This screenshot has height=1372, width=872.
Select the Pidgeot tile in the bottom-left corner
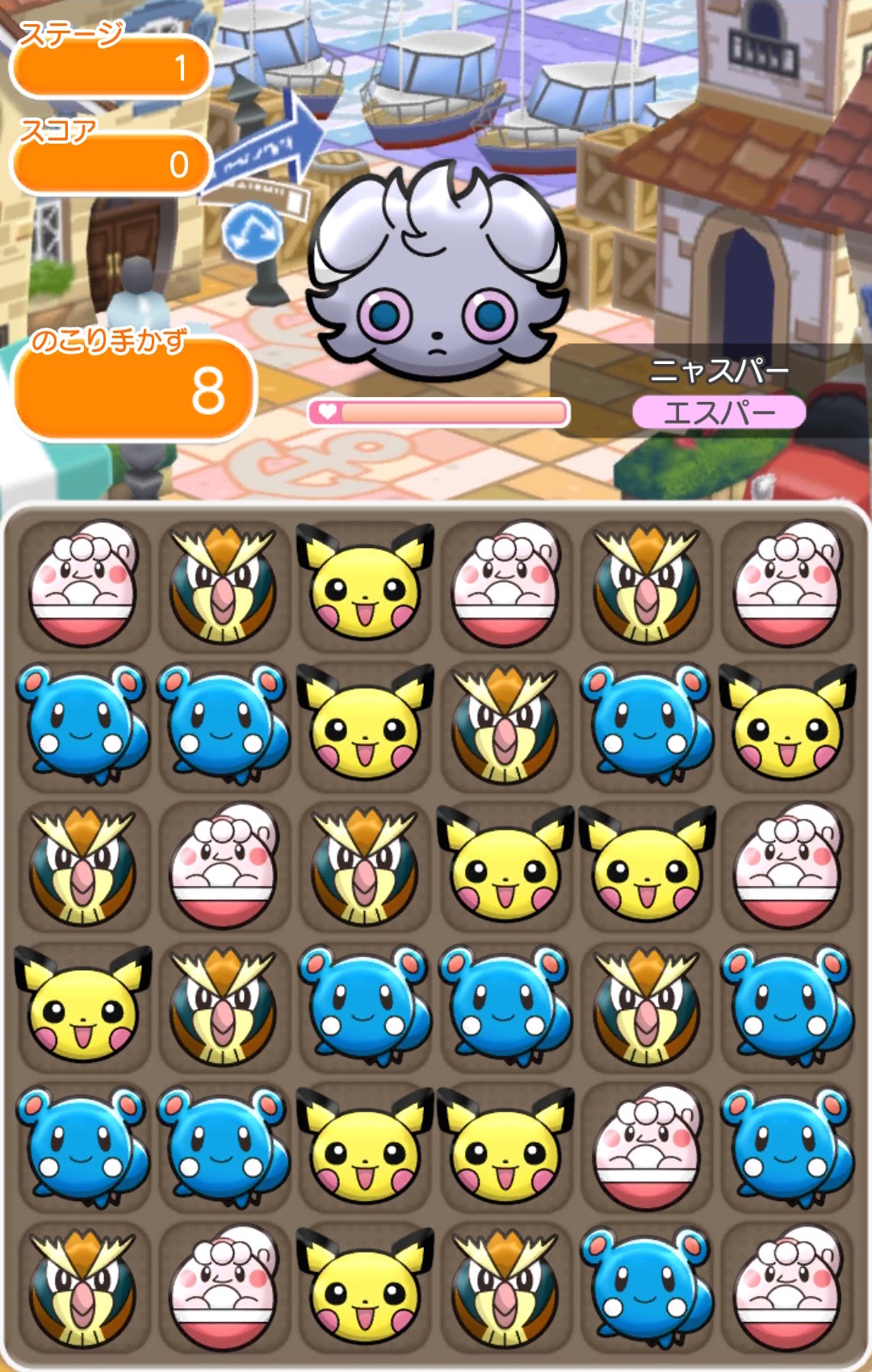pyautogui.click(x=83, y=1287)
